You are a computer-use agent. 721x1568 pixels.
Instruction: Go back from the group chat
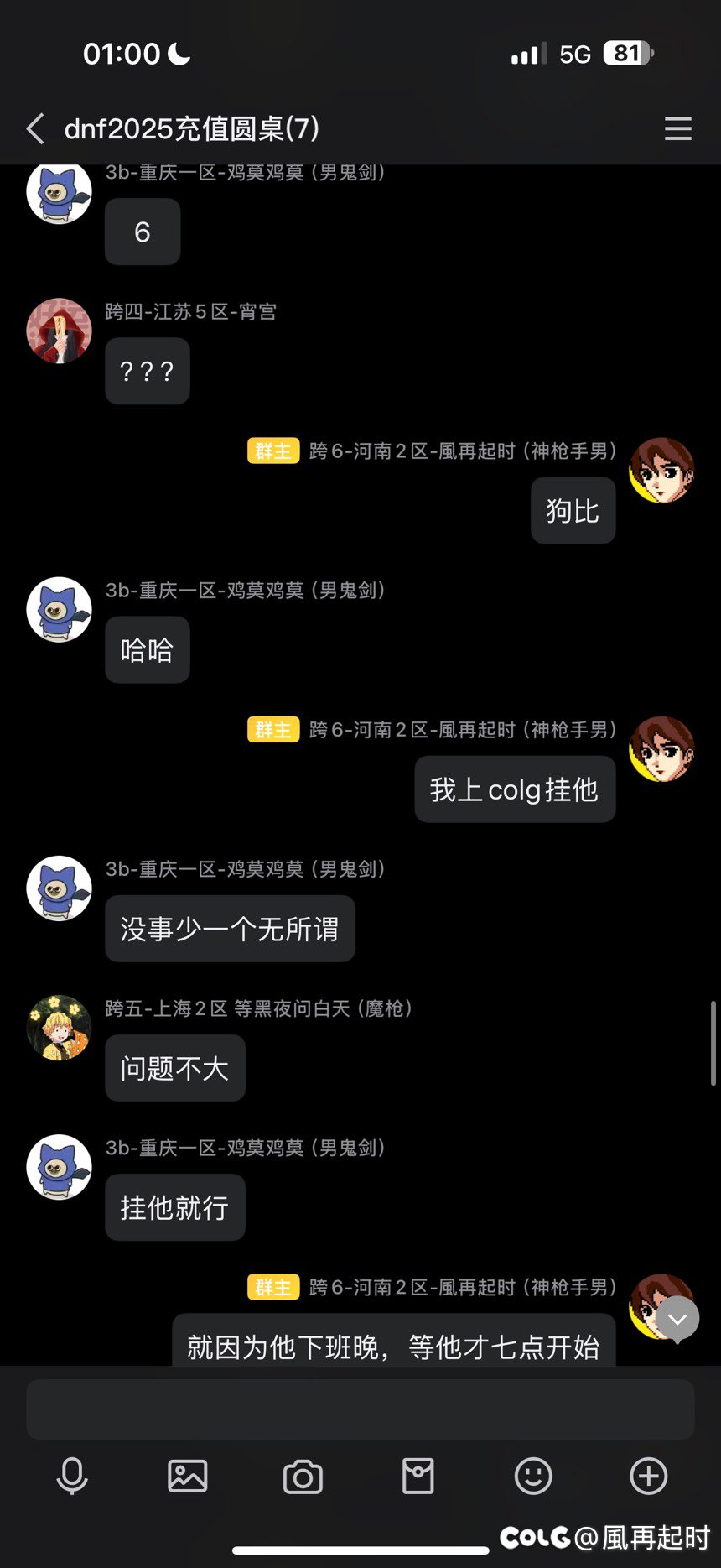tap(35, 129)
